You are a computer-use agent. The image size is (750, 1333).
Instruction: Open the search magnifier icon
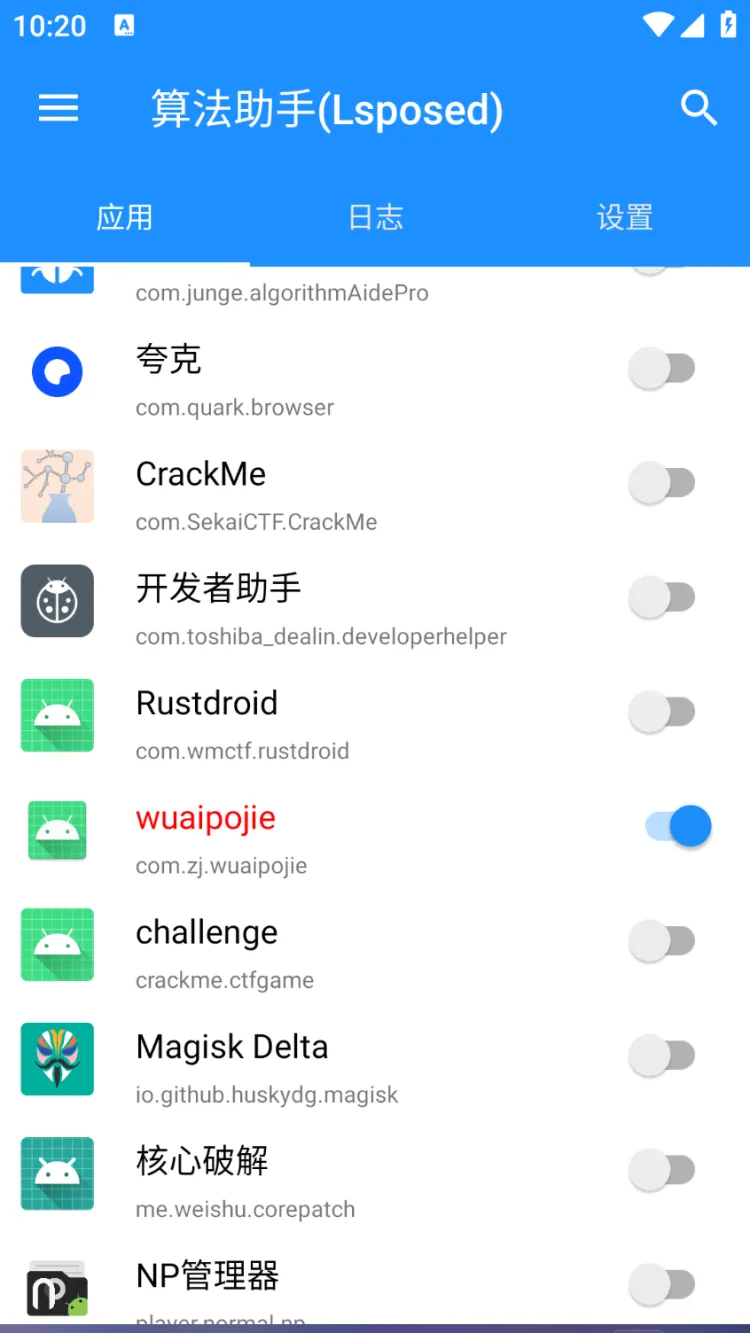tap(699, 108)
